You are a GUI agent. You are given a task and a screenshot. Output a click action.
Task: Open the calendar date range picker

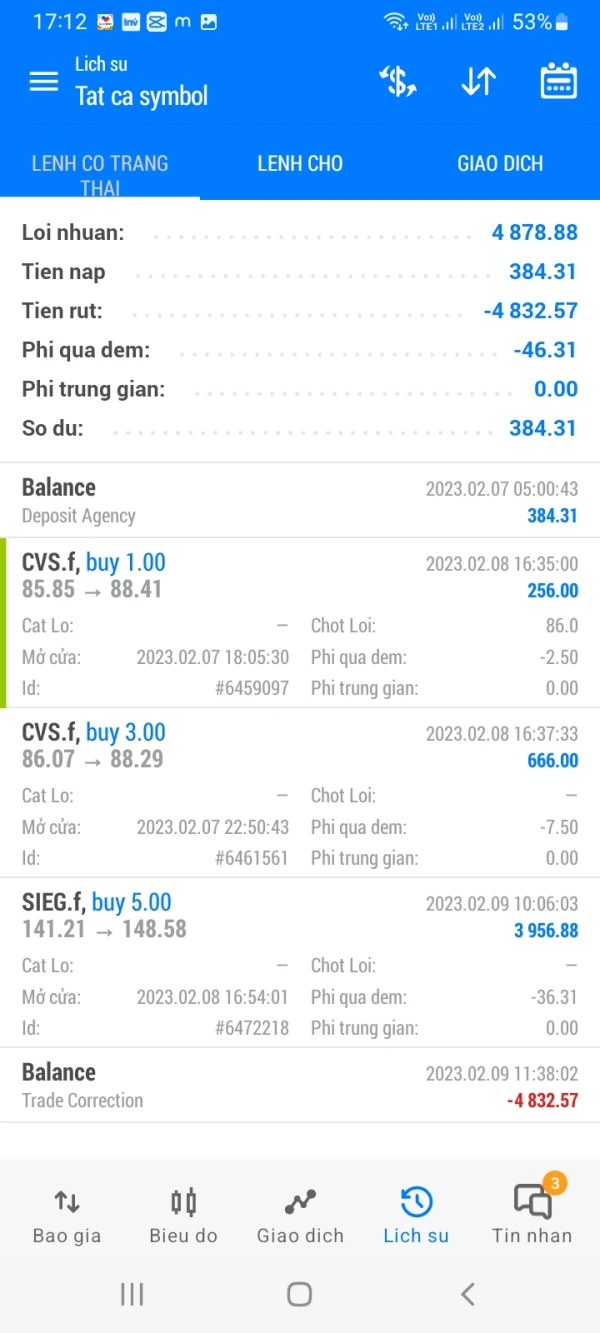pyautogui.click(x=559, y=81)
